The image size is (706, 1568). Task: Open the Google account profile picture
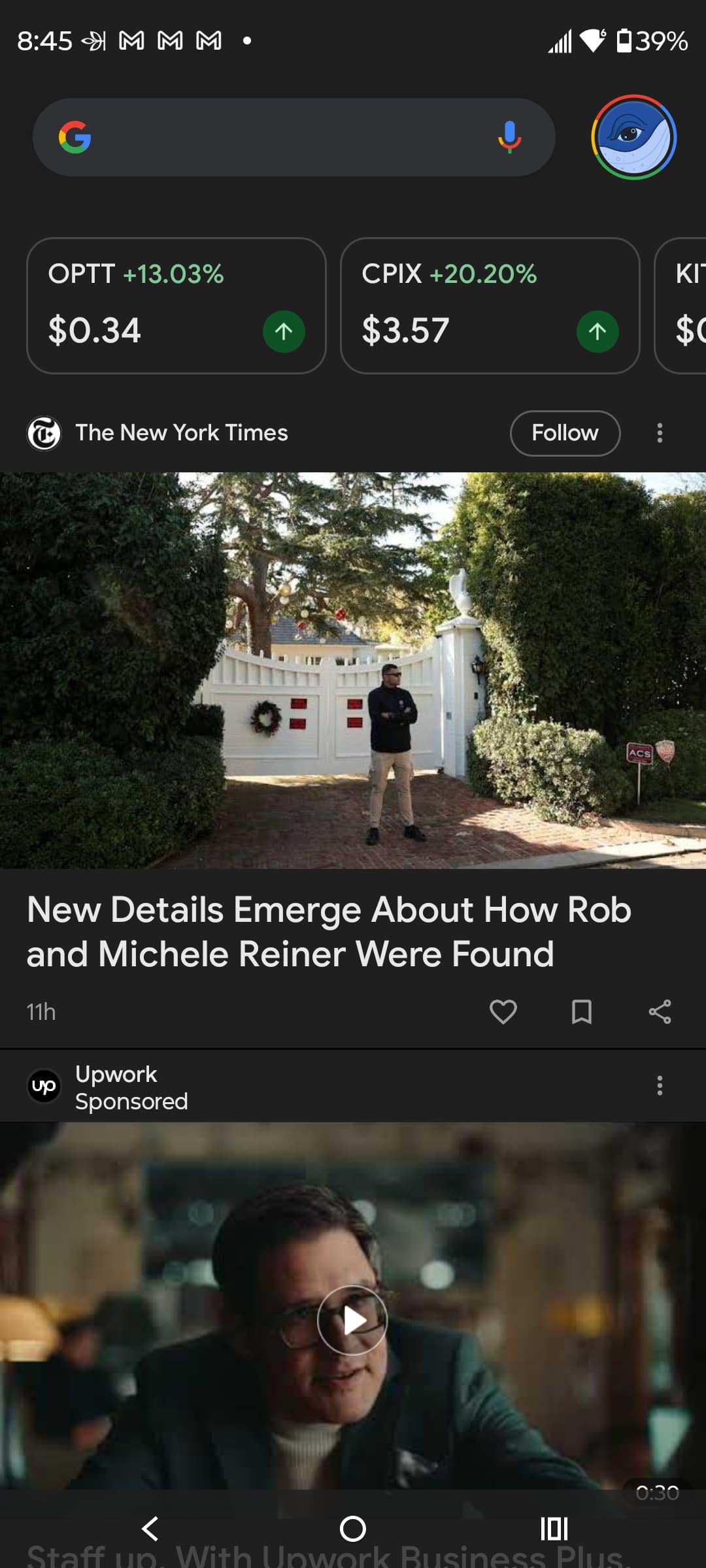pos(633,137)
